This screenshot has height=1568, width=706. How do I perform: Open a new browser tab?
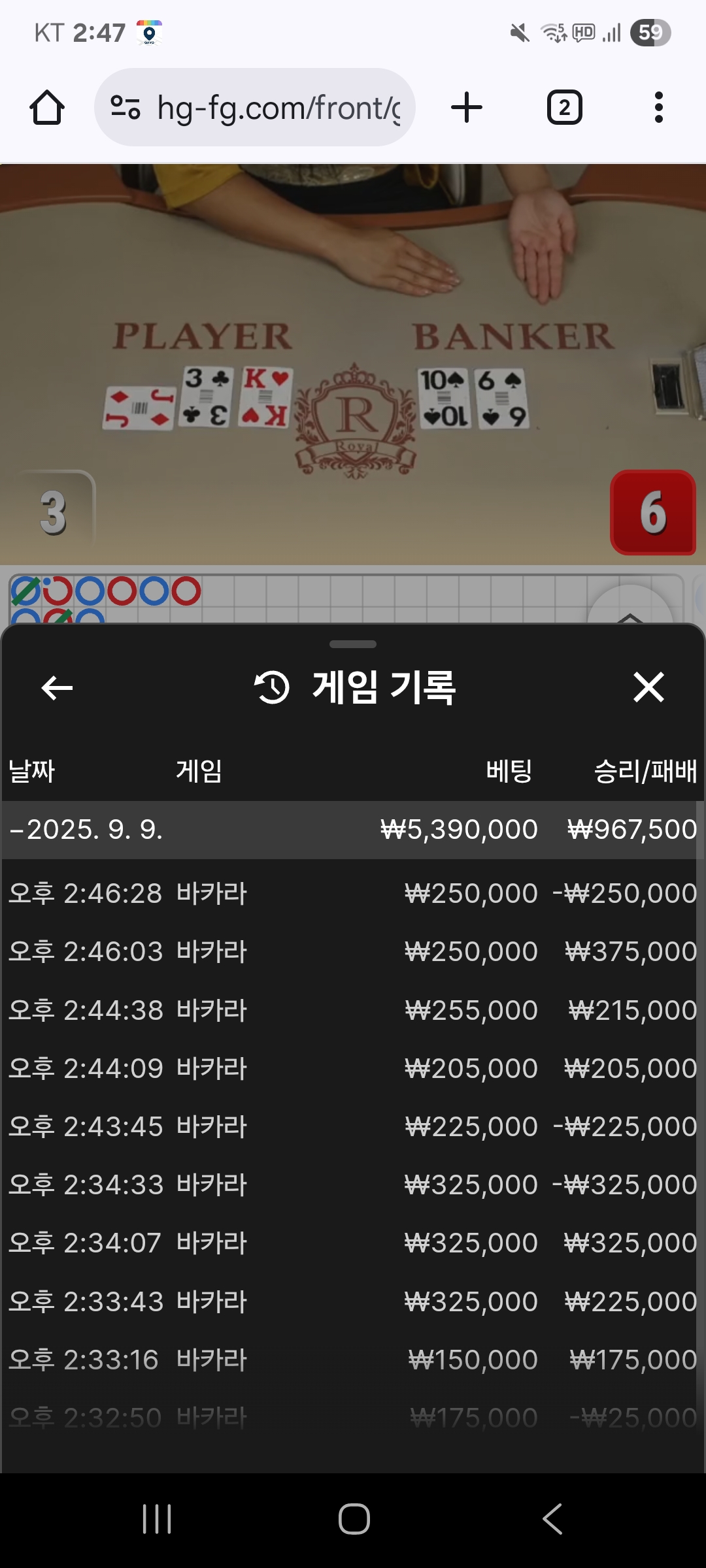click(x=467, y=108)
